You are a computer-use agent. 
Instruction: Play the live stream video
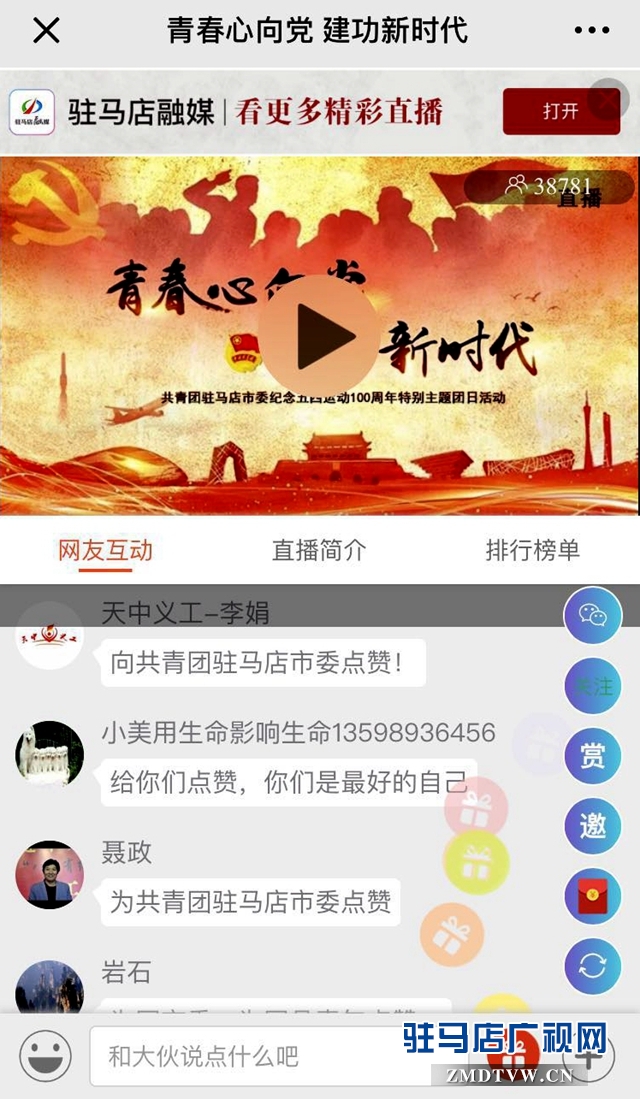pyautogui.click(x=320, y=336)
